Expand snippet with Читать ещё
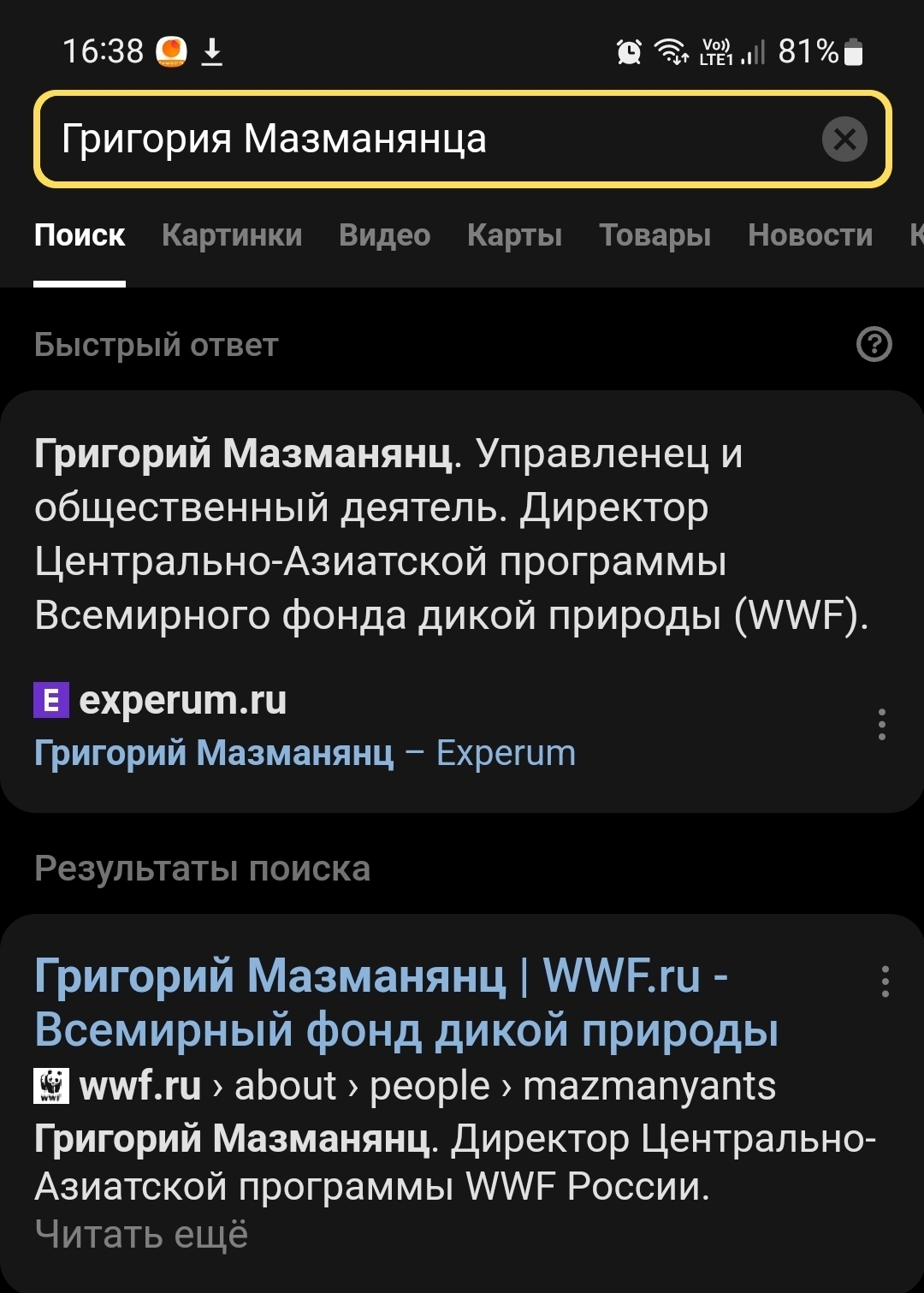 click(x=141, y=1235)
